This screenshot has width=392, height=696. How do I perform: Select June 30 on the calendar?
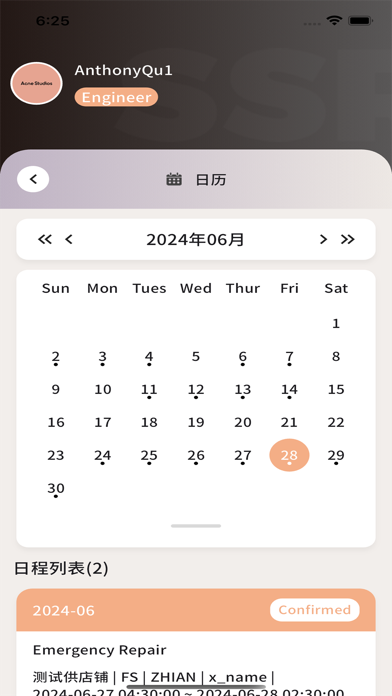pos(56,488)
